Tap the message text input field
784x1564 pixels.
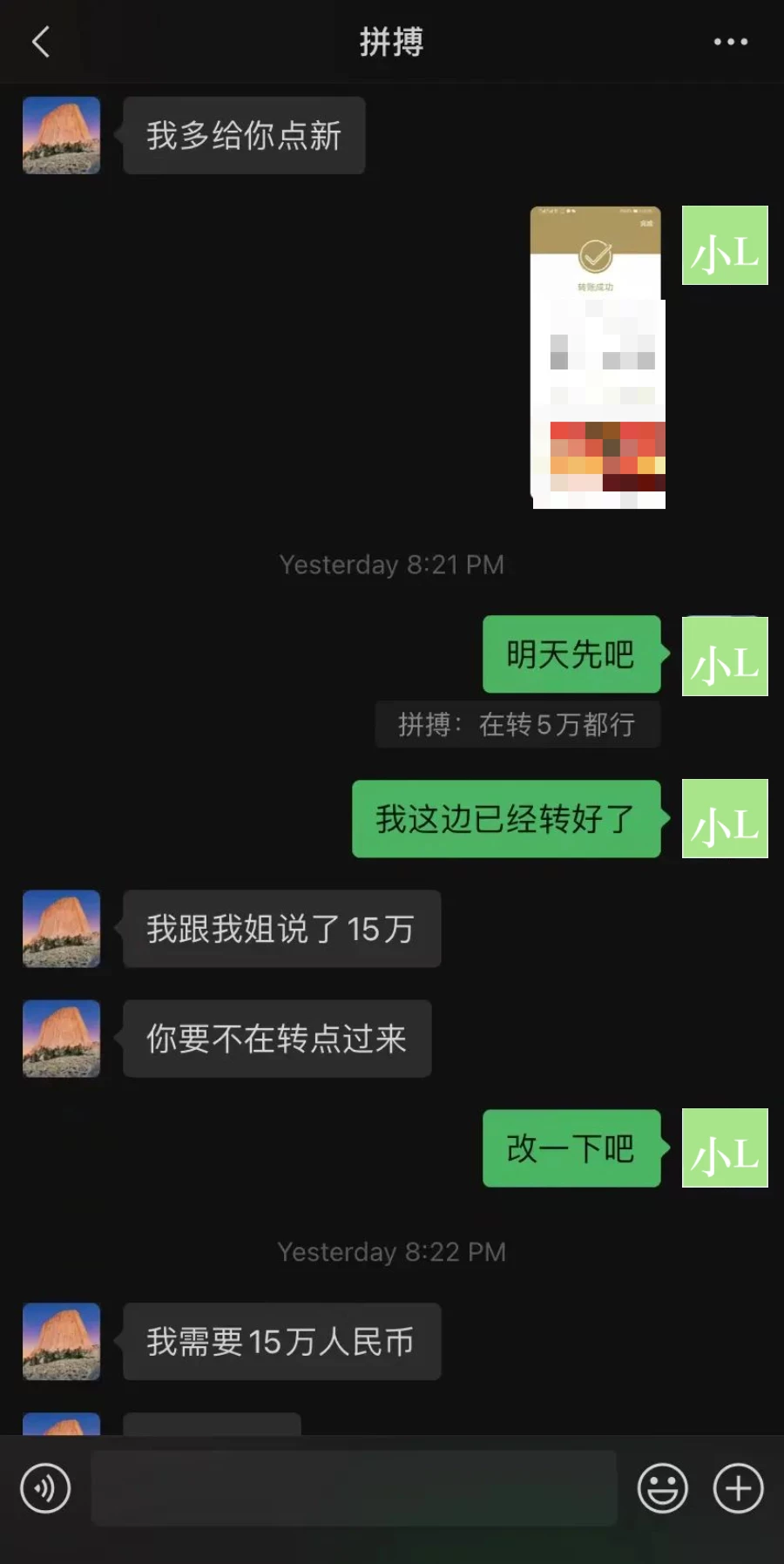click(354, 1488)
